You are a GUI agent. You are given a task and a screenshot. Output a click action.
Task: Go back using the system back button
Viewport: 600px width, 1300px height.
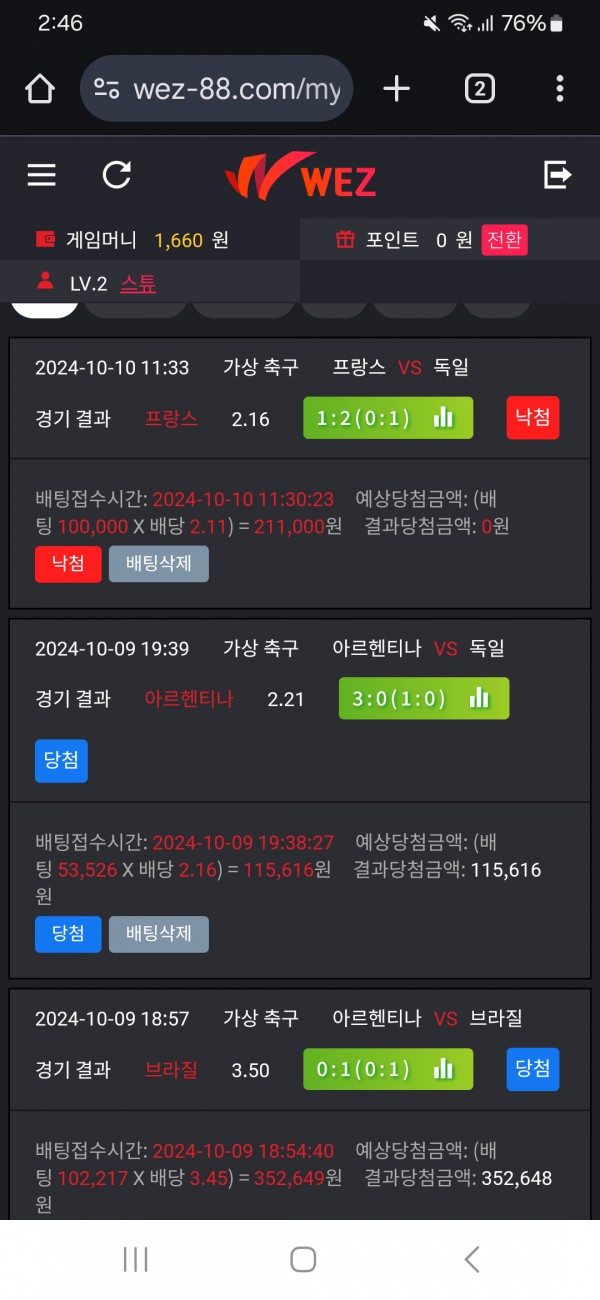(x=472, y=1259)
